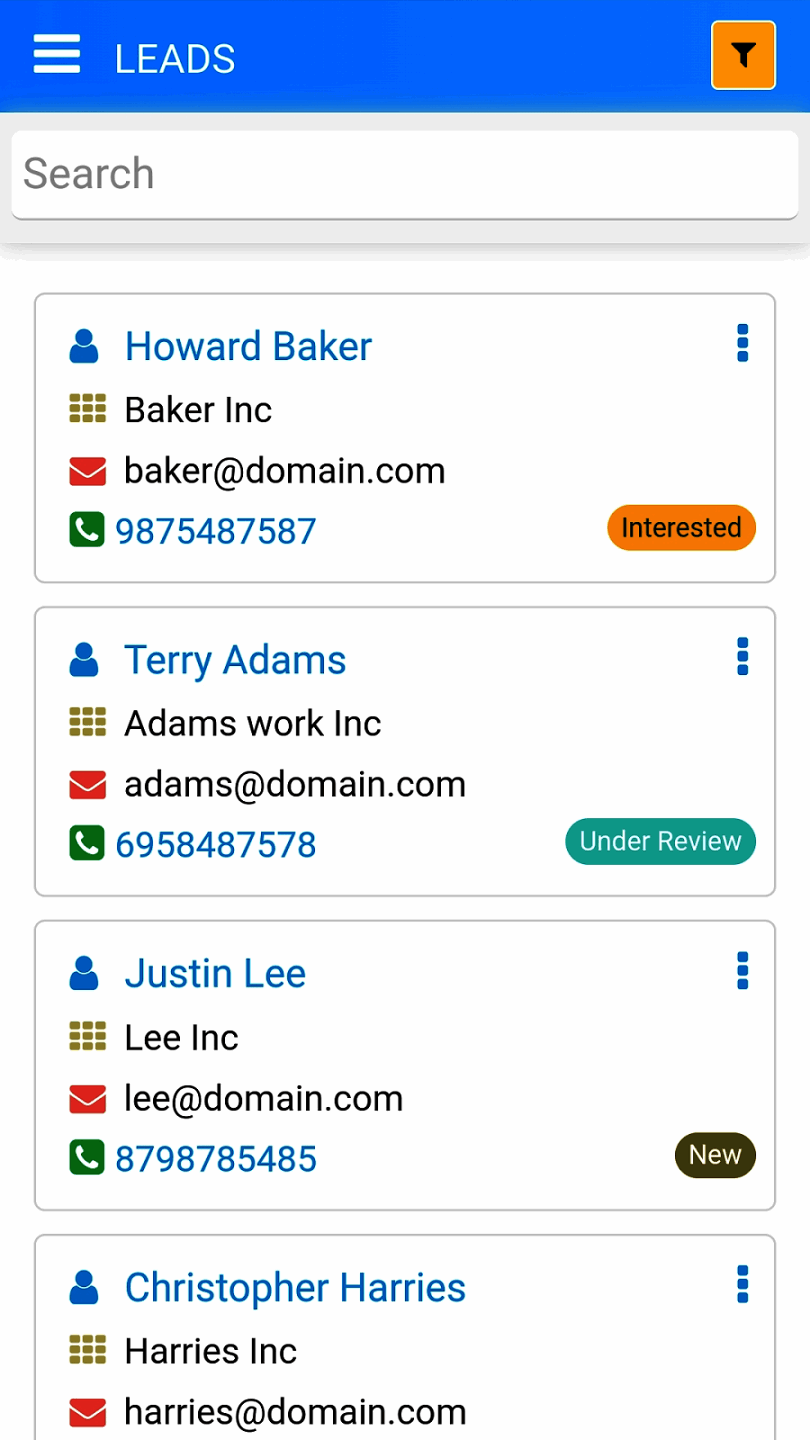Call Terry Adams at 6958487578

215,845
